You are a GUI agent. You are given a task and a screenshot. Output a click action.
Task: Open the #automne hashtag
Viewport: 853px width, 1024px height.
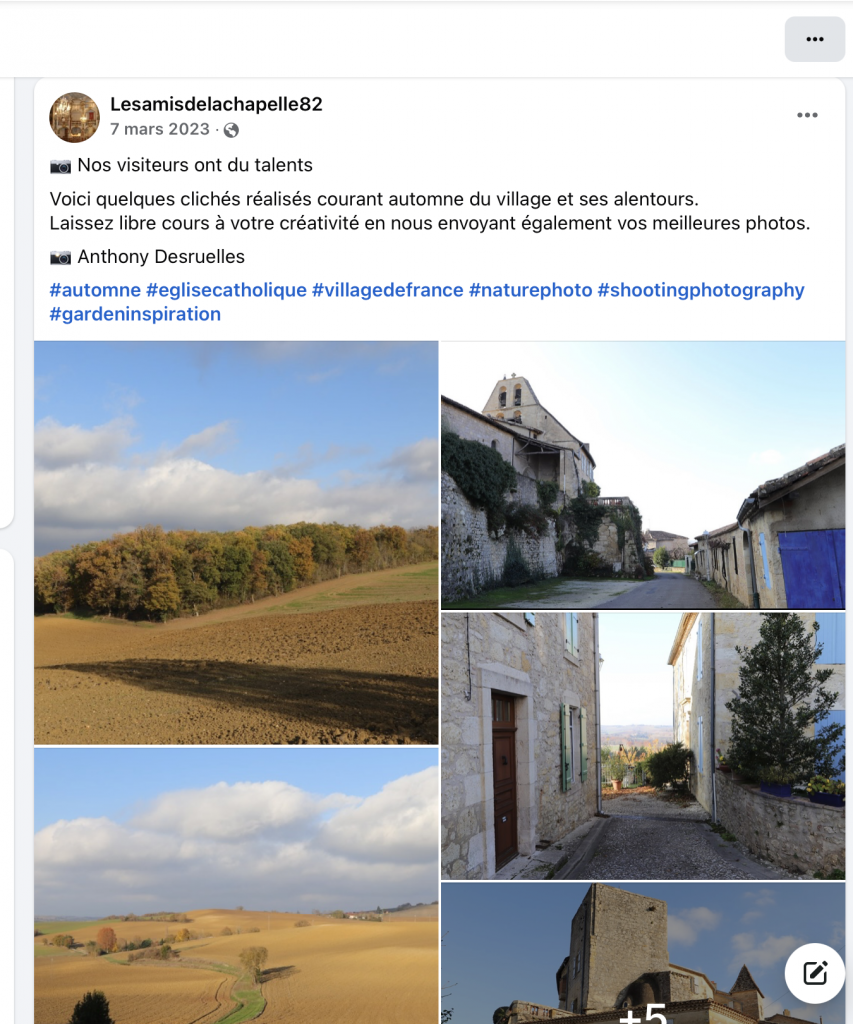pos(95,290)
